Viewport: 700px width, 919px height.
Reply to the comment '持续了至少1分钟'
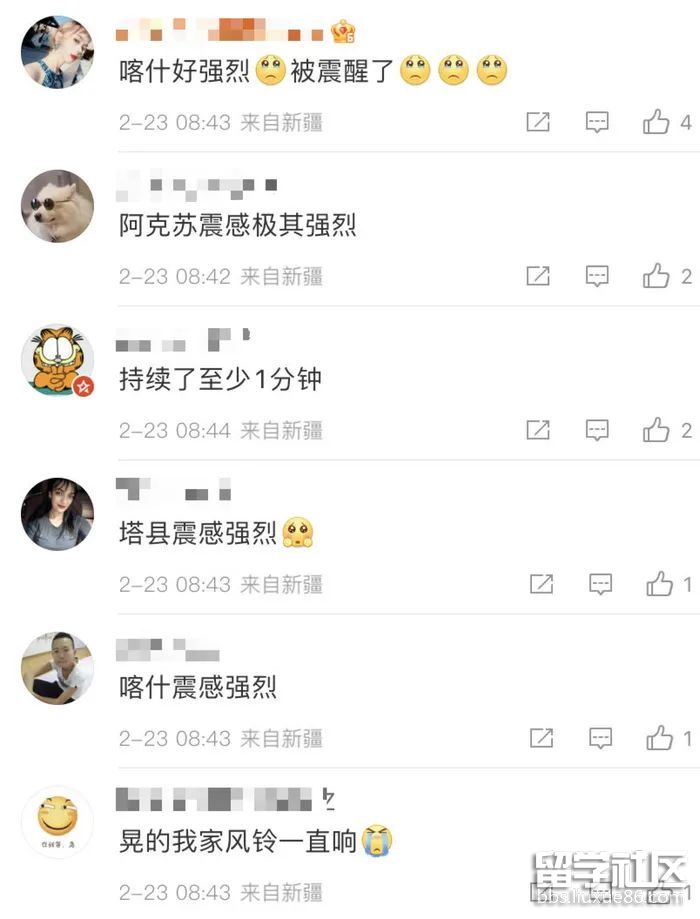(x=597, y=431)
